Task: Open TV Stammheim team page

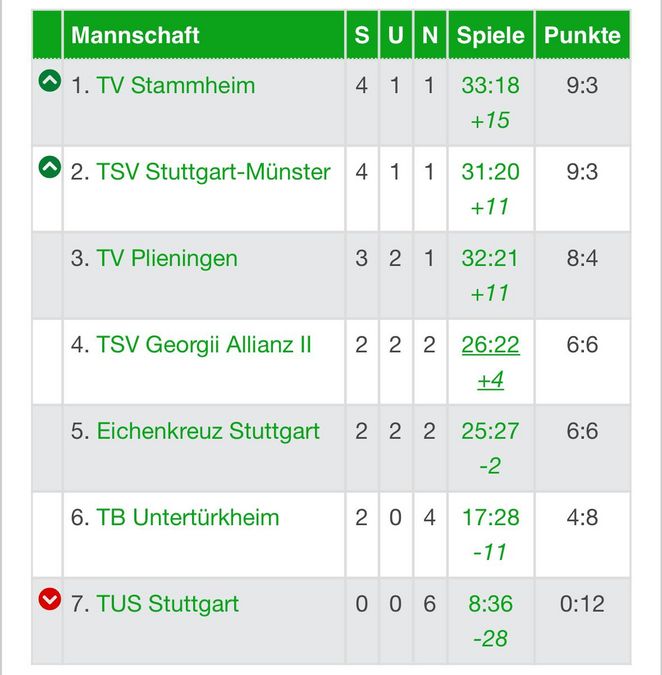Action: click(175, 86)
